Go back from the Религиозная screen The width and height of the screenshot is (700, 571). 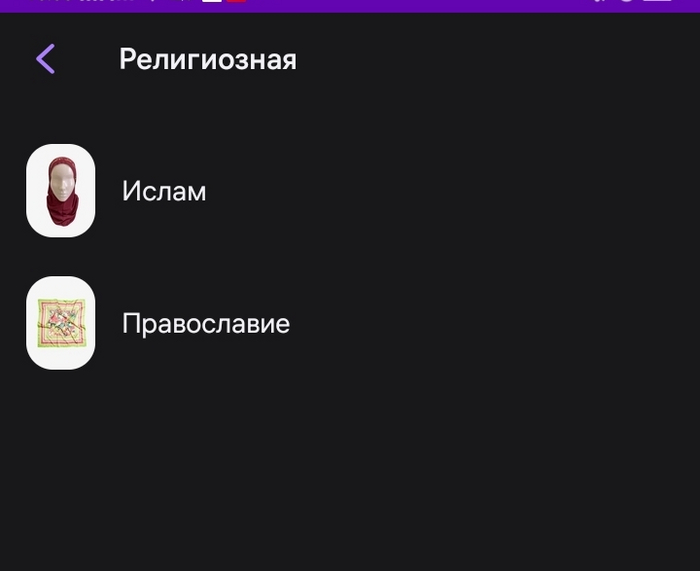[45, 59]
